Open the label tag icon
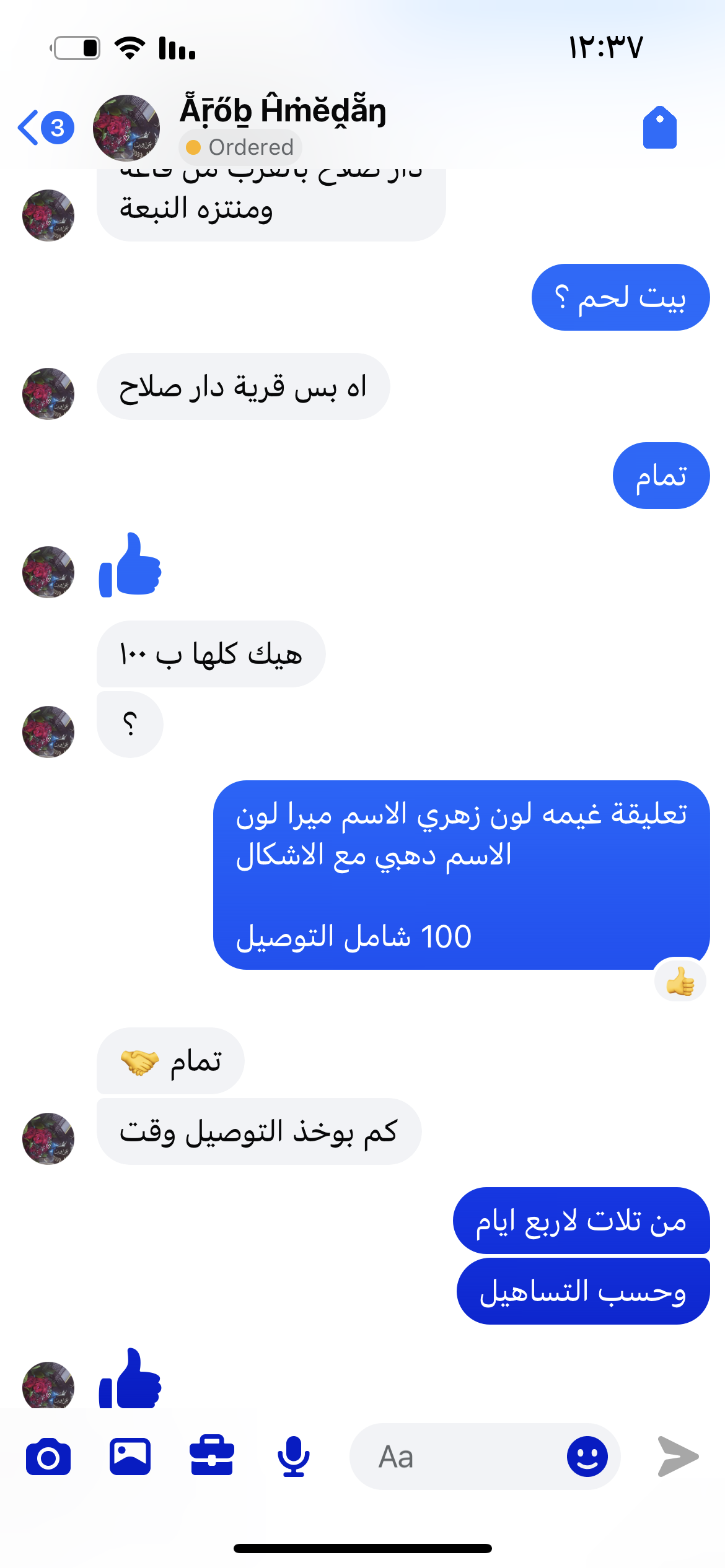 659,128
